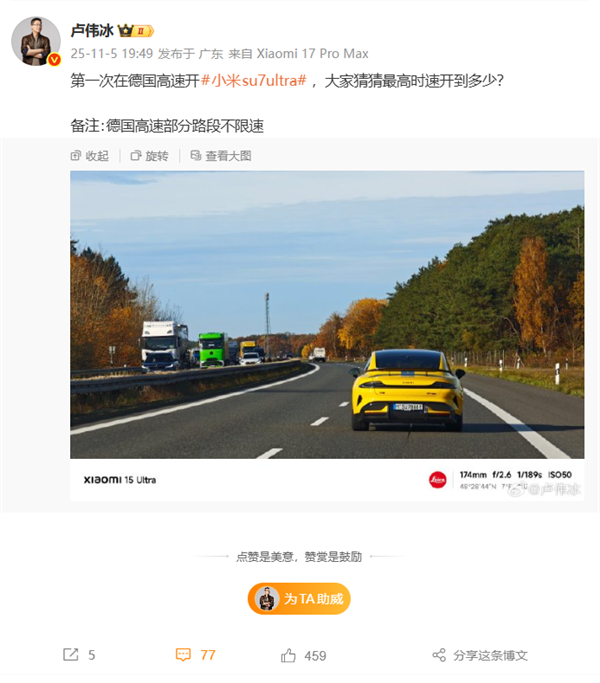Viewport: 600px width, 683px height.
Task: Like this post with 459 likes
Action: tap(304, 655)
